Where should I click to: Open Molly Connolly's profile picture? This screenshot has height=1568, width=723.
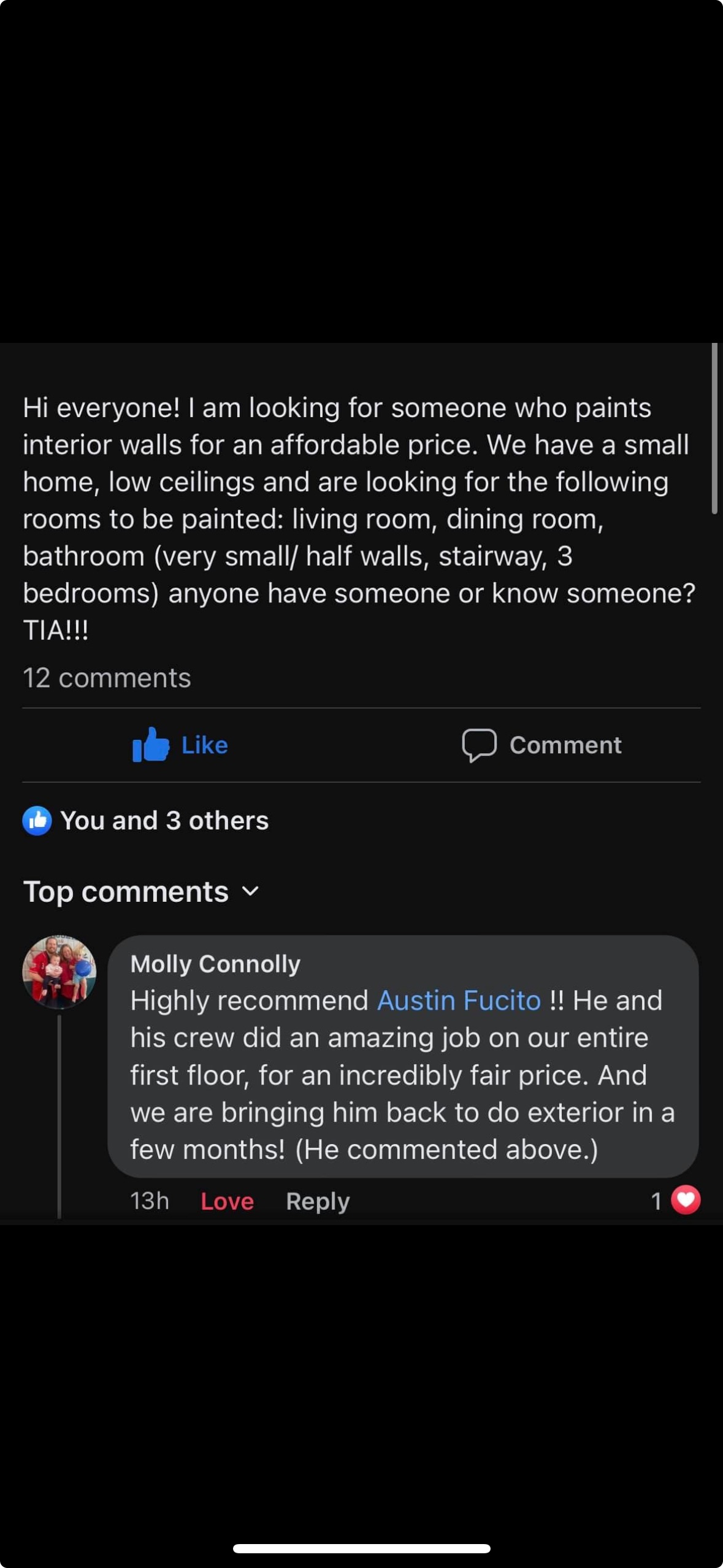pos(59,972)
